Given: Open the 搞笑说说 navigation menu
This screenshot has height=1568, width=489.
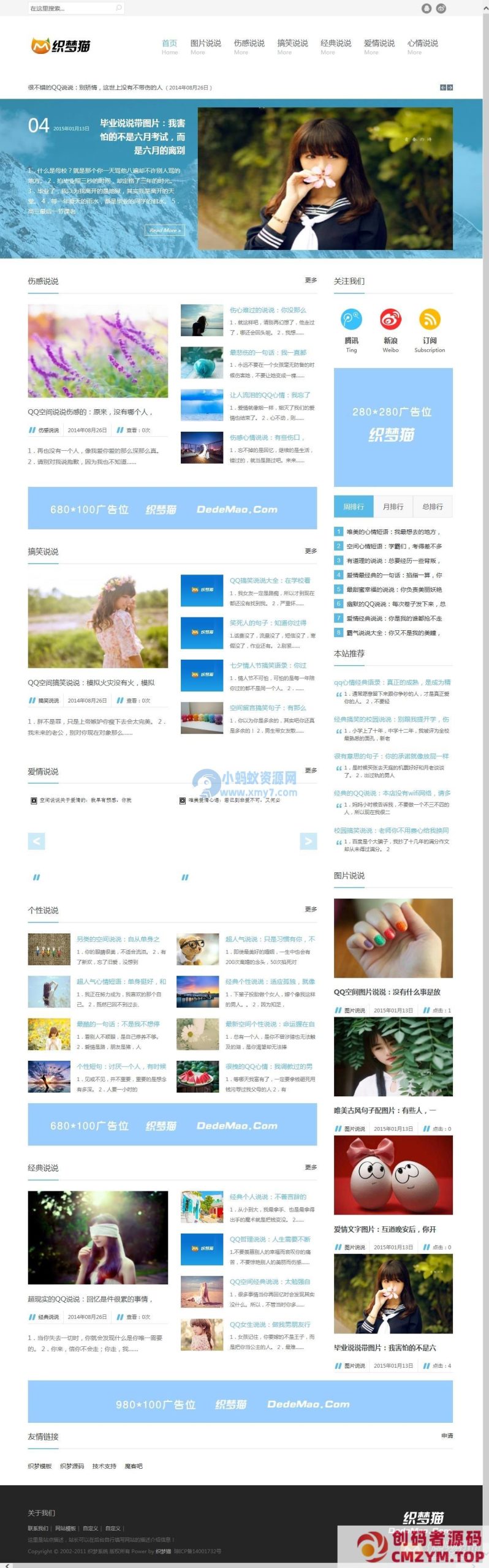Looking at the screenshot, I should coord(292,46).
